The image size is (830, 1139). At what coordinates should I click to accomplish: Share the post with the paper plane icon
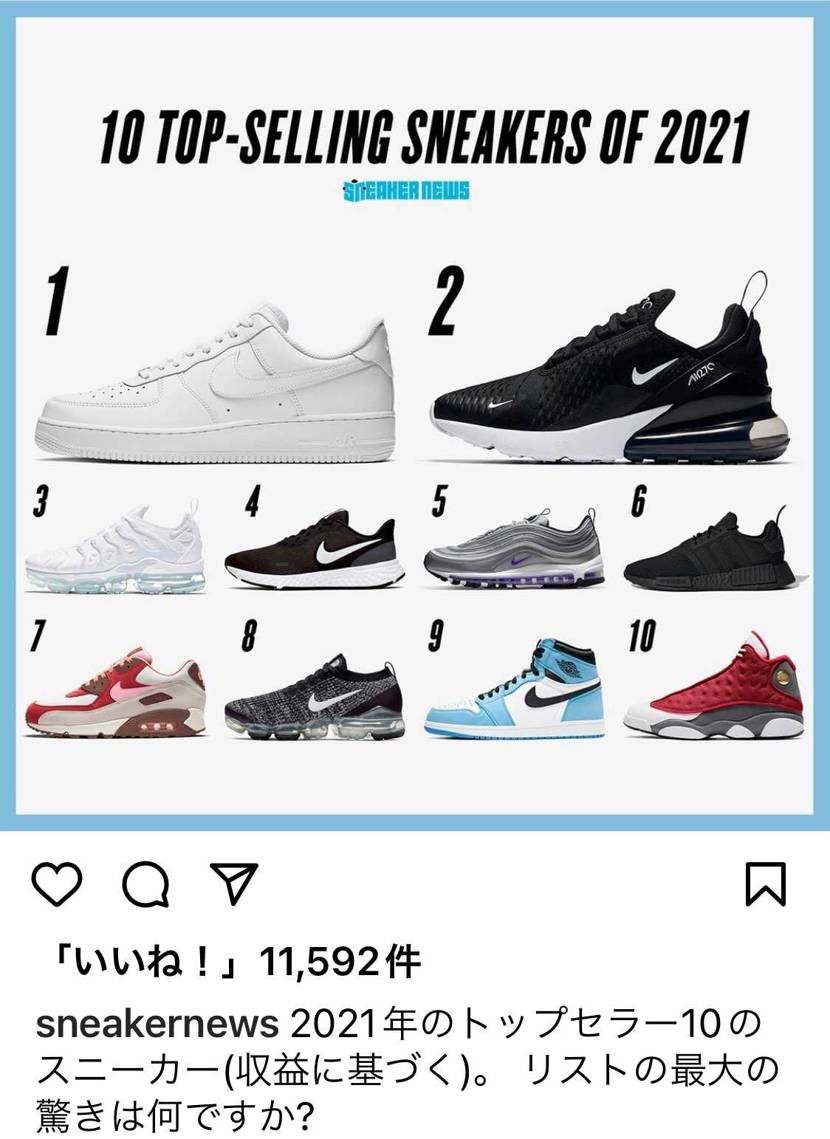(236, 882)
